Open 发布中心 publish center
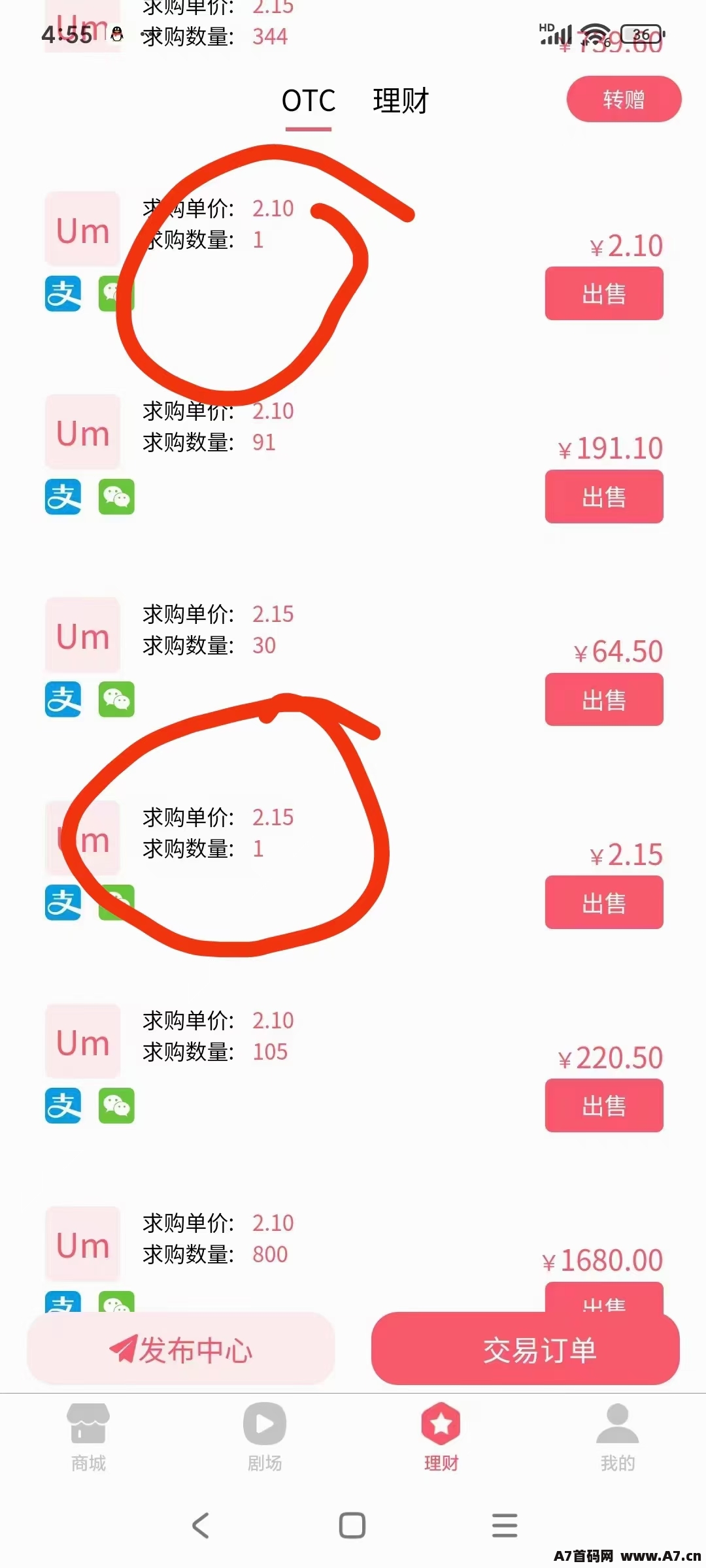 coord(181,1350)
